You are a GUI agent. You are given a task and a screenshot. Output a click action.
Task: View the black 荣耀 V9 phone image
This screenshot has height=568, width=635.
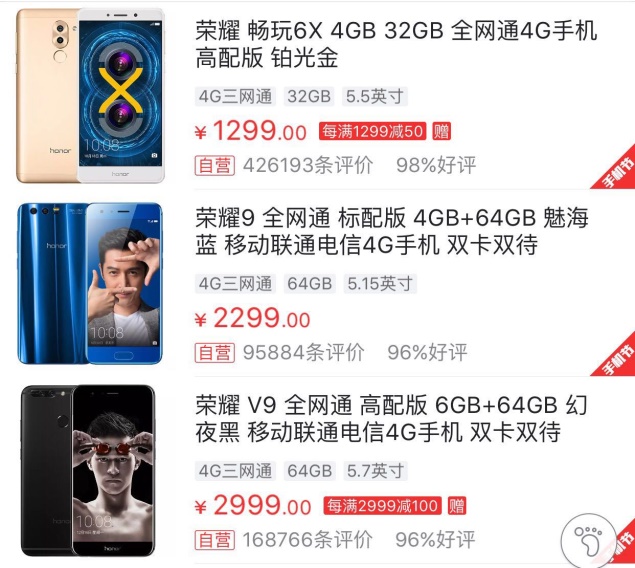click(88, 470)
